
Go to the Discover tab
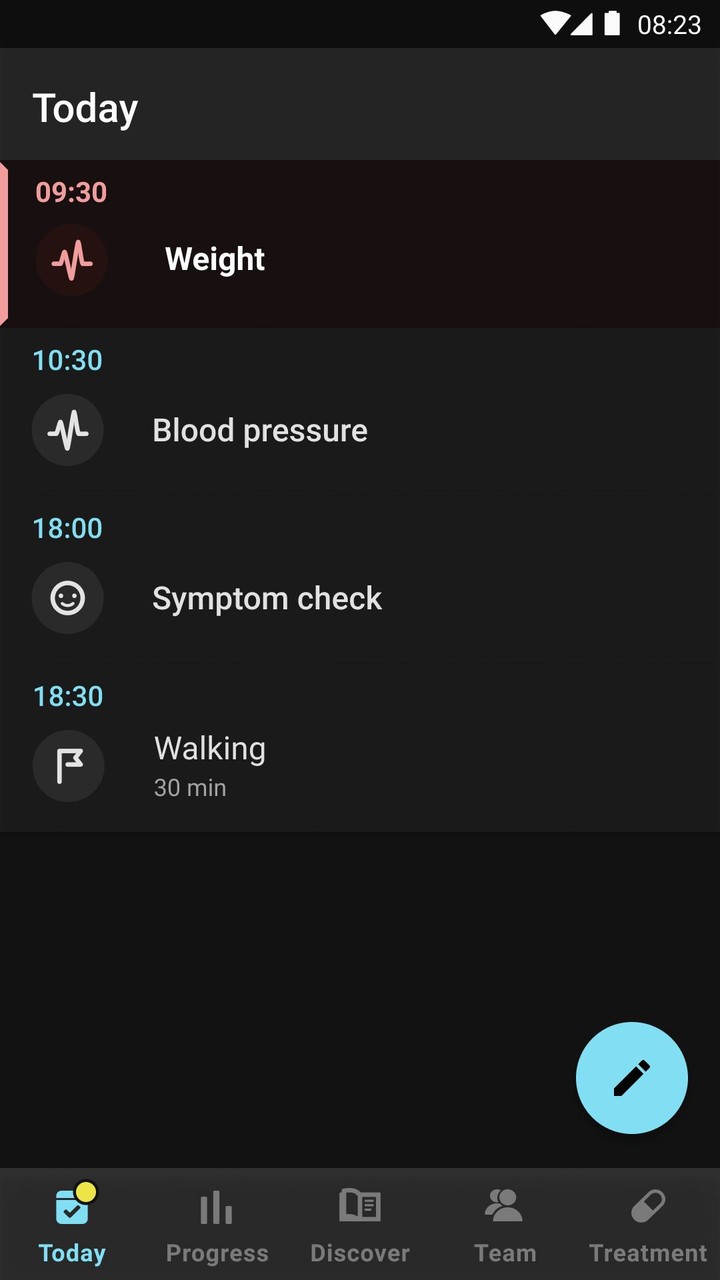[360, 1226]
